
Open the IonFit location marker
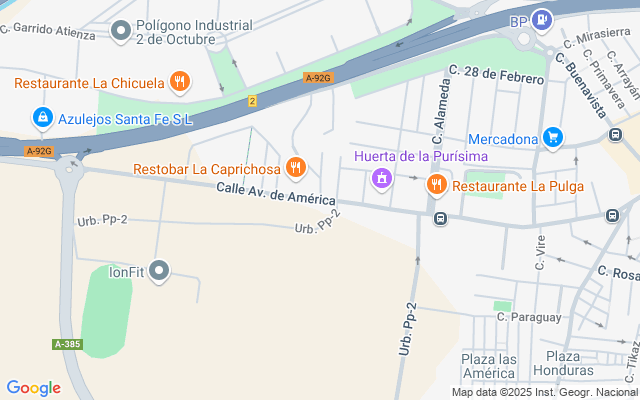pyautogui.click(x=157, y=270)
